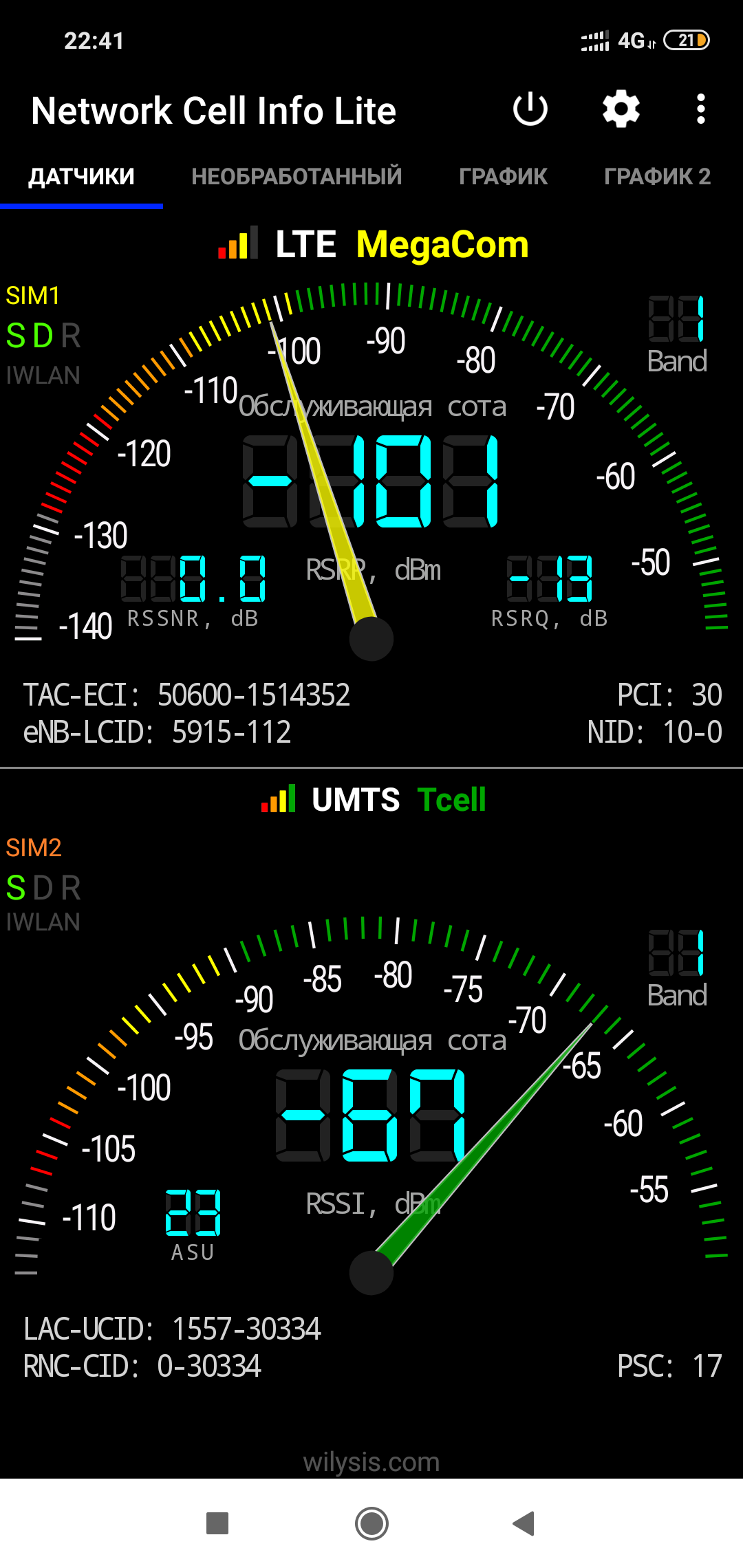Open the three-dot overflow menu
This screenshot has width=743, height=1568.
701,109
